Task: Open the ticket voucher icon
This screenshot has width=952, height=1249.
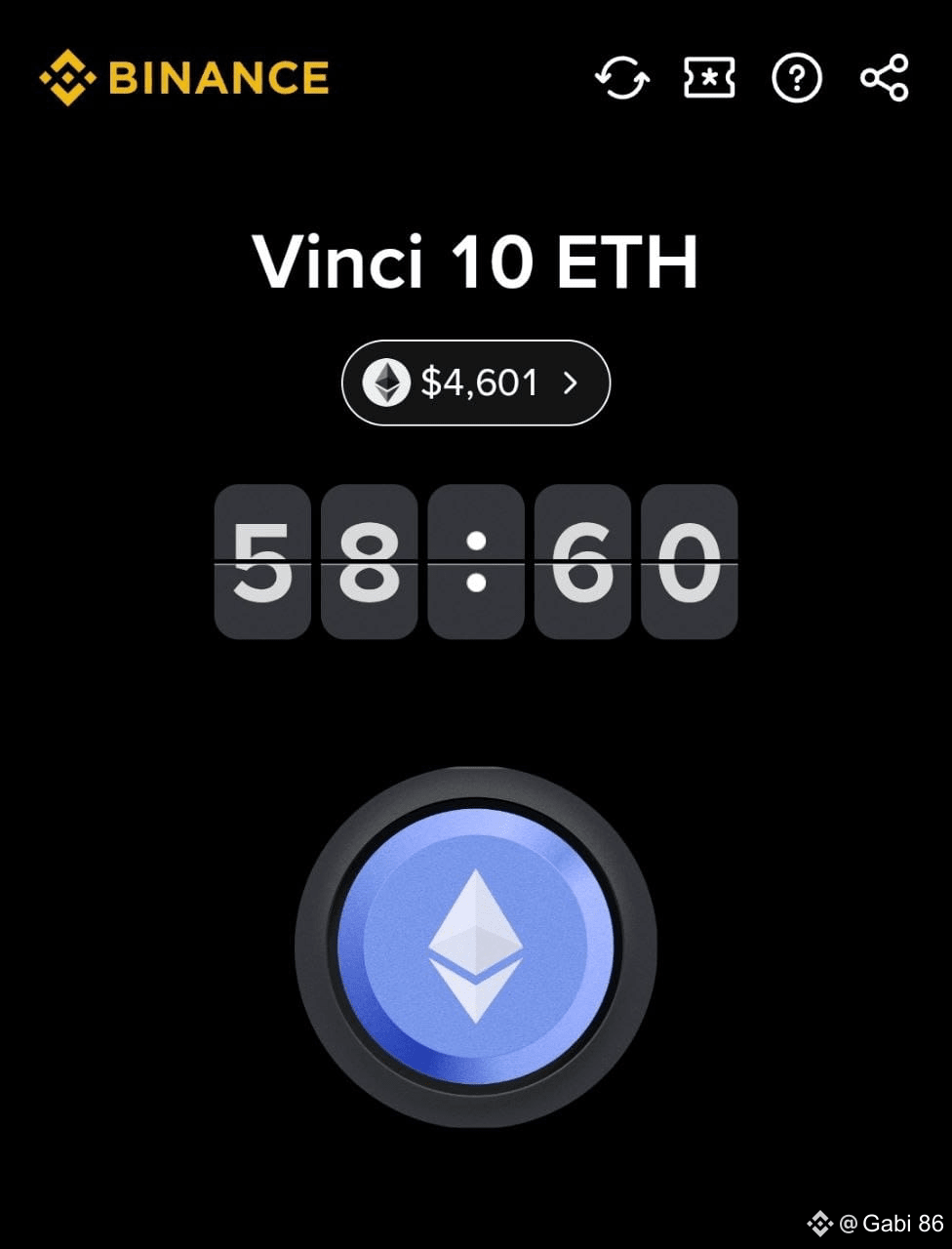Action: tap(709, 78)
